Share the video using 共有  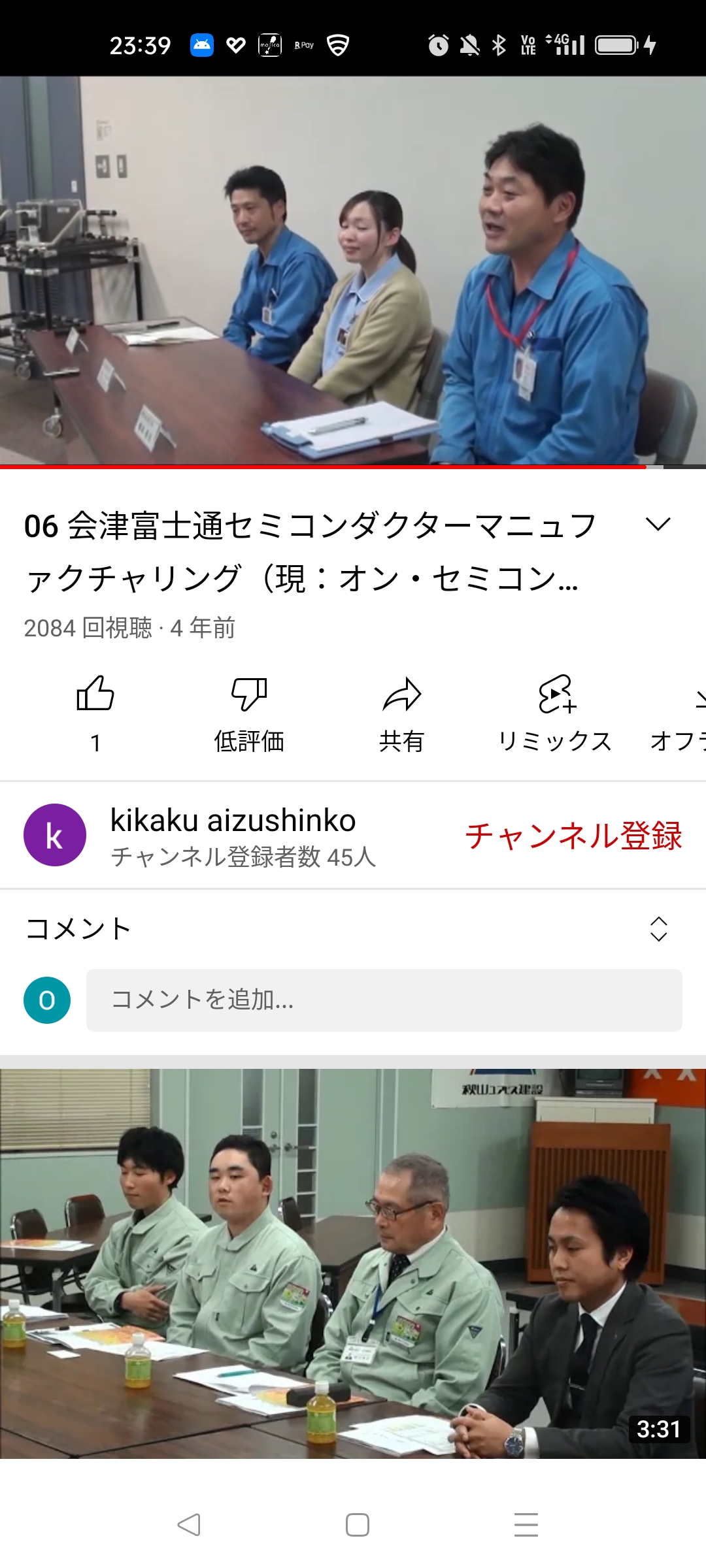click(402, 713)
